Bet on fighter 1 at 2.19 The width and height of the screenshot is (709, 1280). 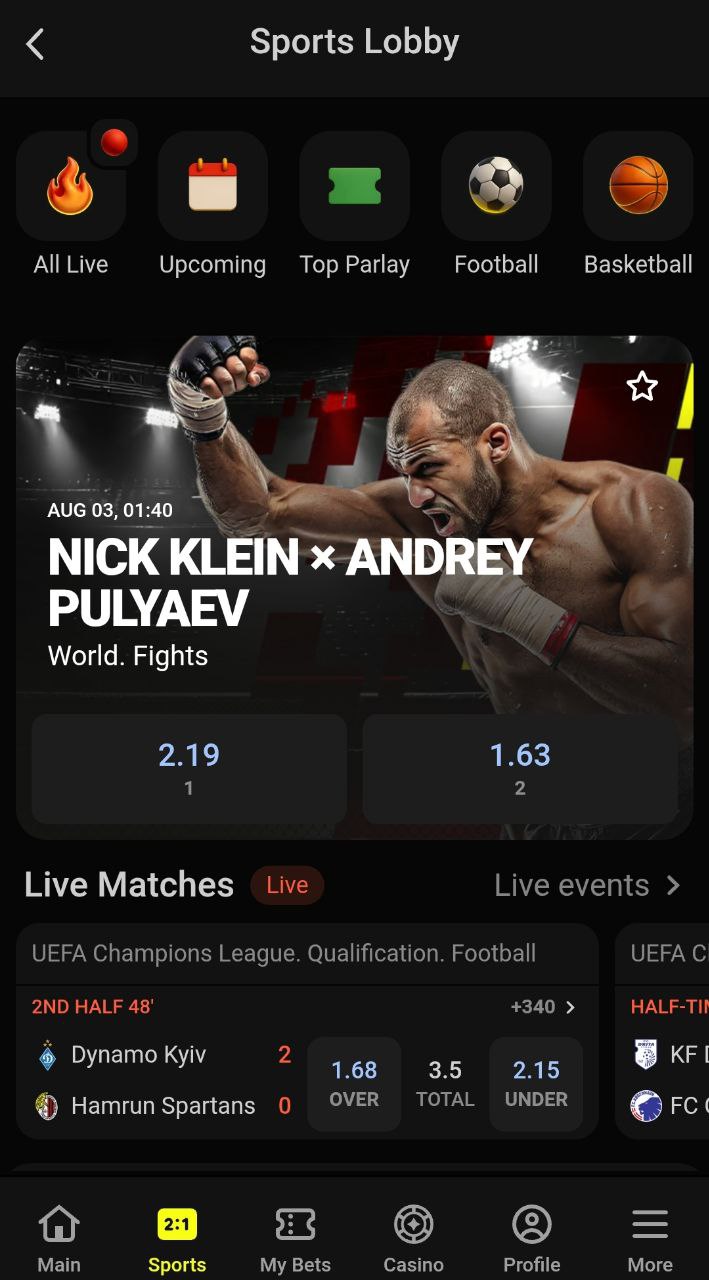[189, 768]
